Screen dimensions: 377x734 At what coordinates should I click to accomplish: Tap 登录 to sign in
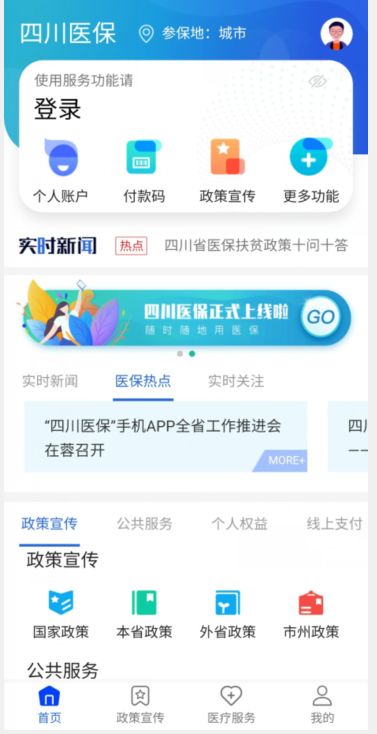pos(58,109)
